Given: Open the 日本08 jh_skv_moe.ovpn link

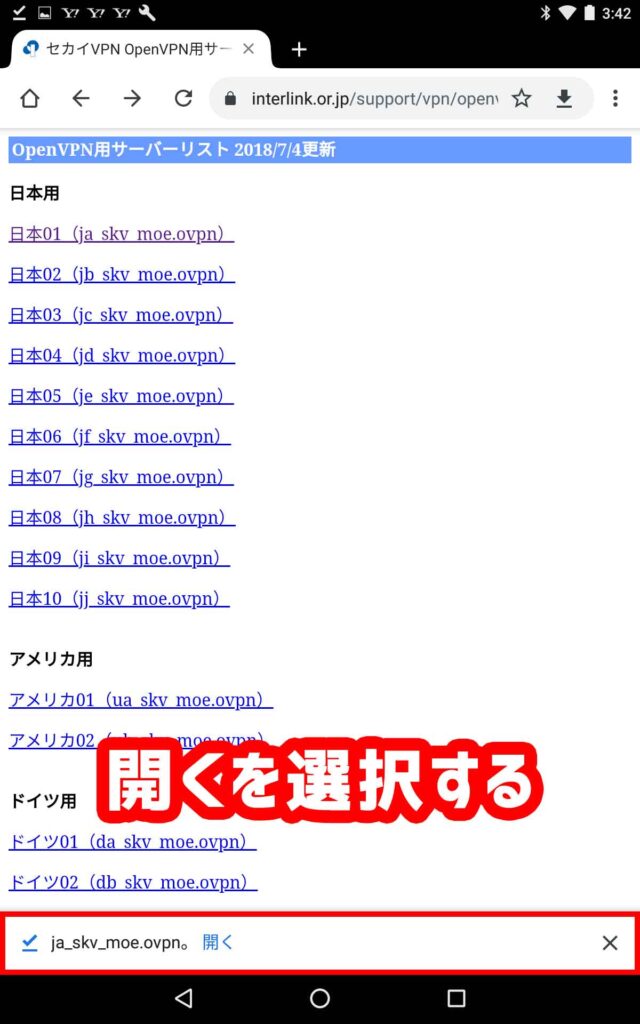Looking at the screenshot, I should click(x=121, y=518).
